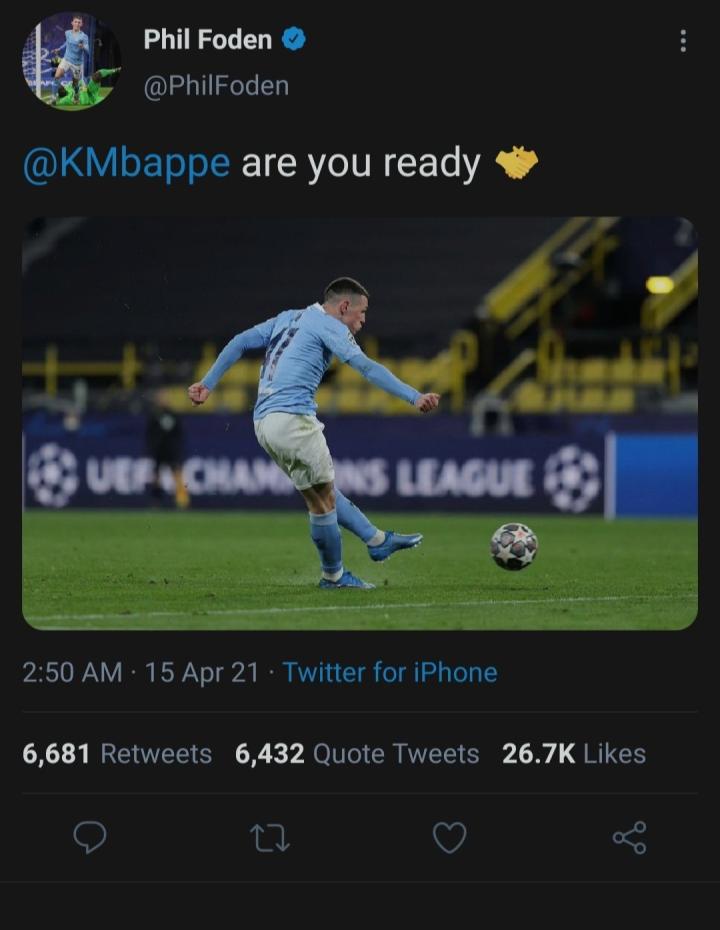View the 6,681 Retweets list
This screenshot has height=930, width=720.
(x=117, y=753)
